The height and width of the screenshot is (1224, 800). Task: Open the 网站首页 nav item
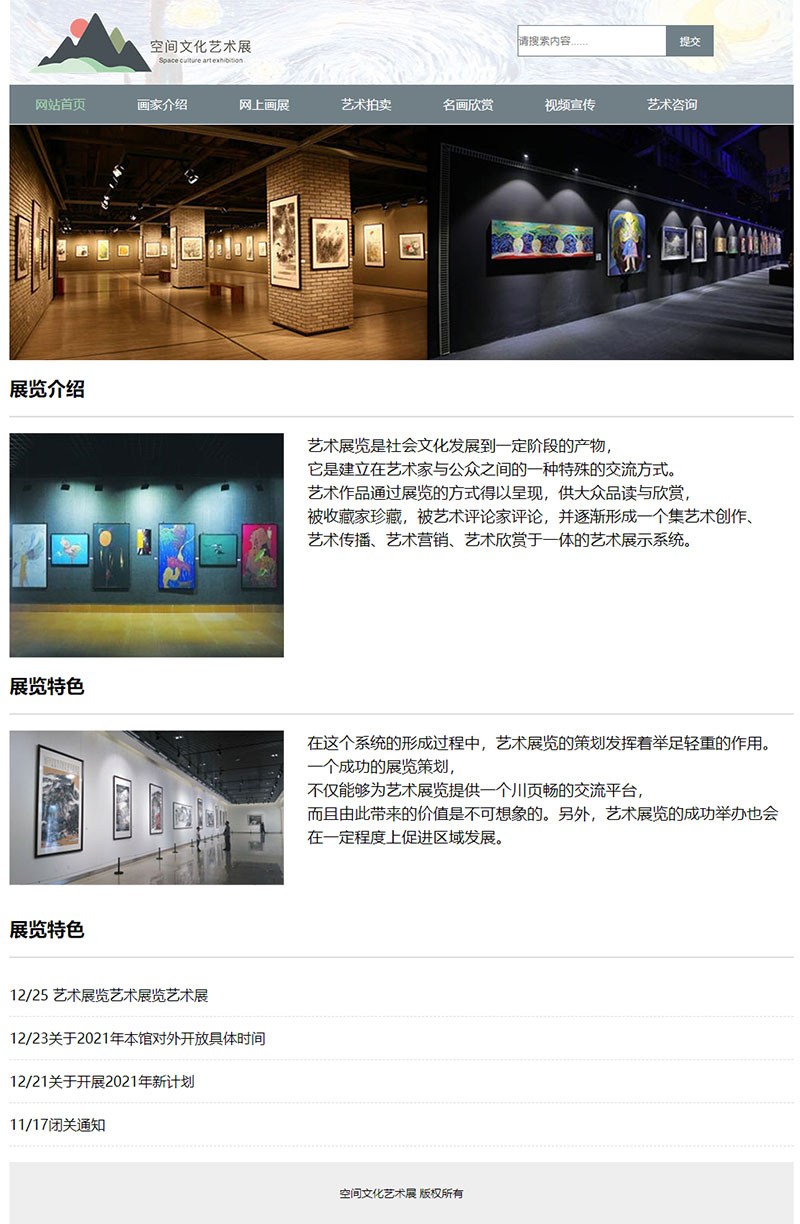60,105
